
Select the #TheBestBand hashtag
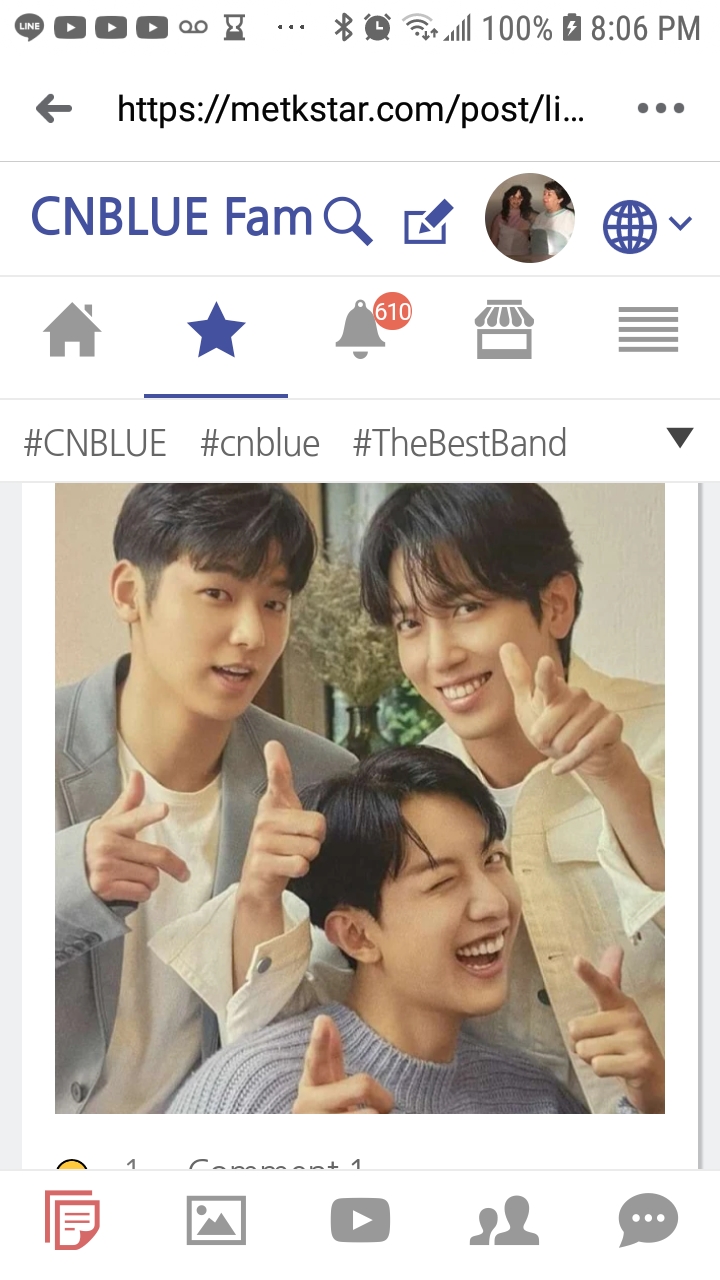pyautogui.click(x=460, y=443)
